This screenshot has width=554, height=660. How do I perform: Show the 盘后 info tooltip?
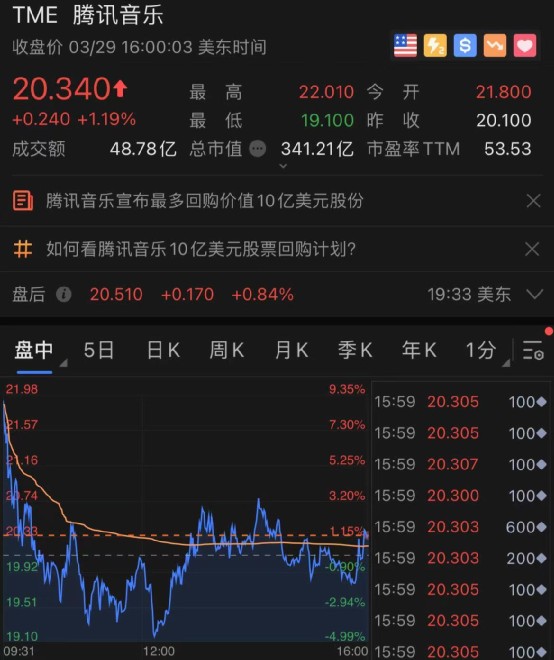coord(64,294)
